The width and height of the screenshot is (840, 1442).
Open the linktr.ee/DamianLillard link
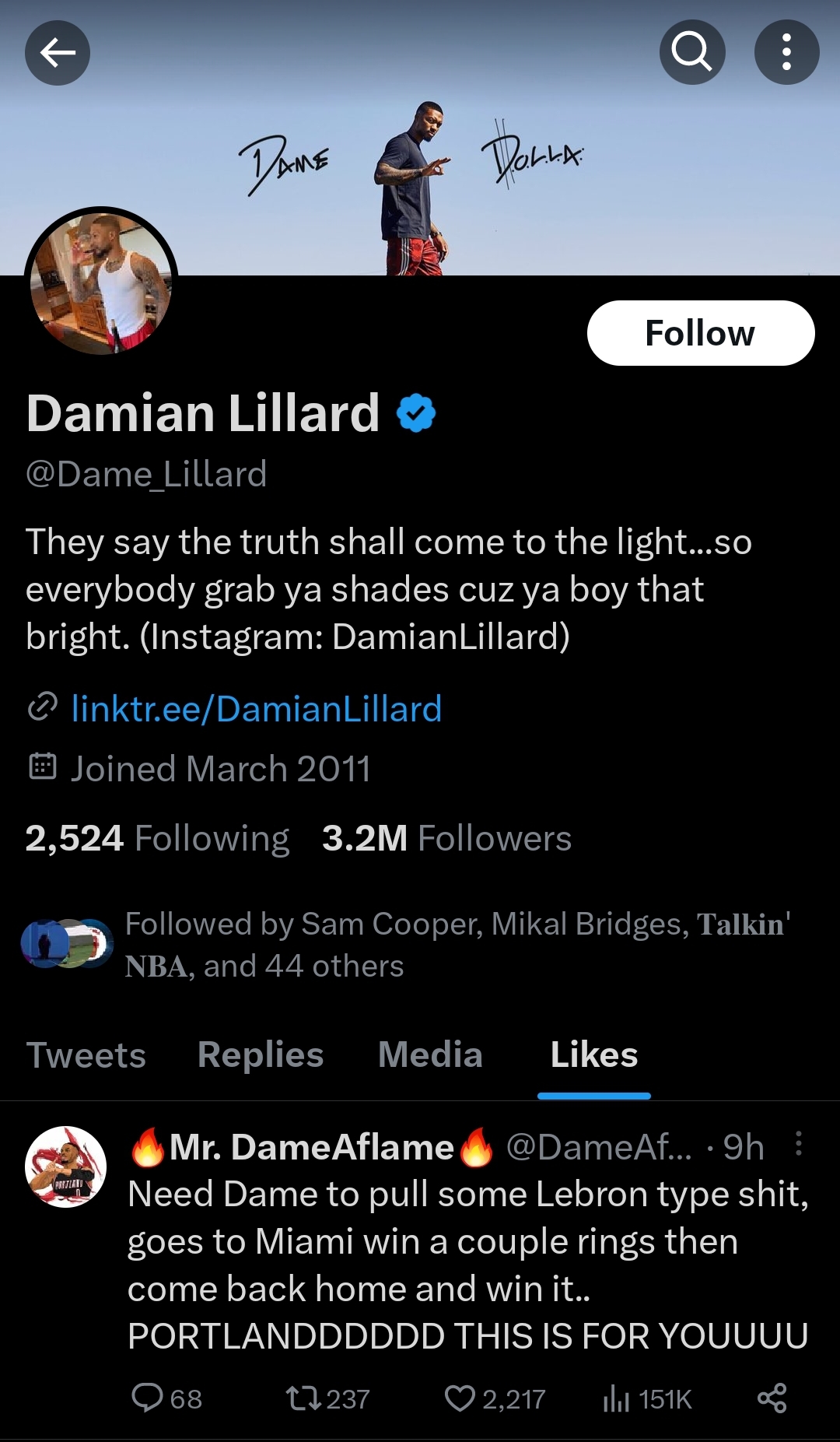(x=255, y=709)
